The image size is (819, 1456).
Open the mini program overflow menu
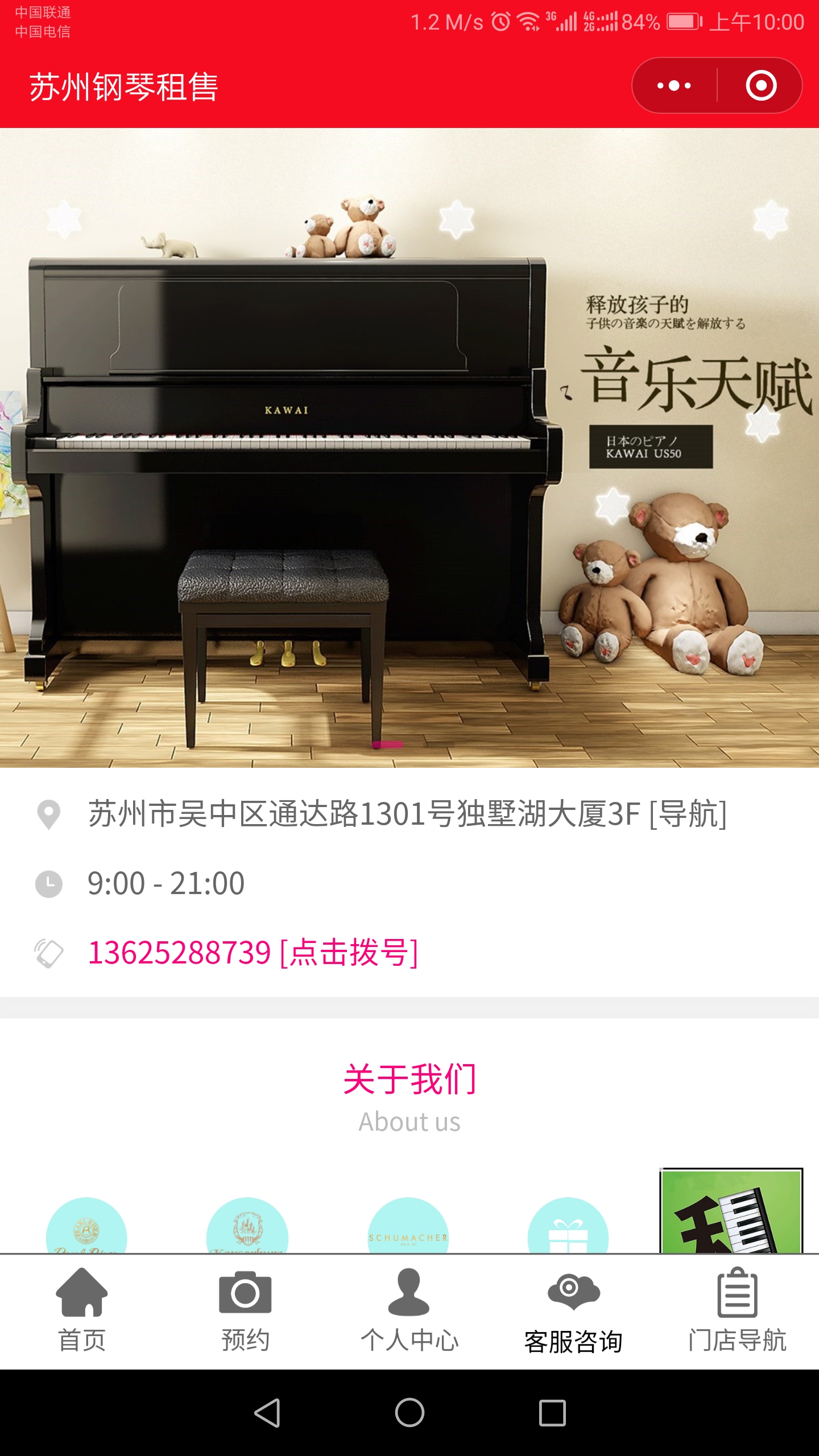tap(674, 86)
